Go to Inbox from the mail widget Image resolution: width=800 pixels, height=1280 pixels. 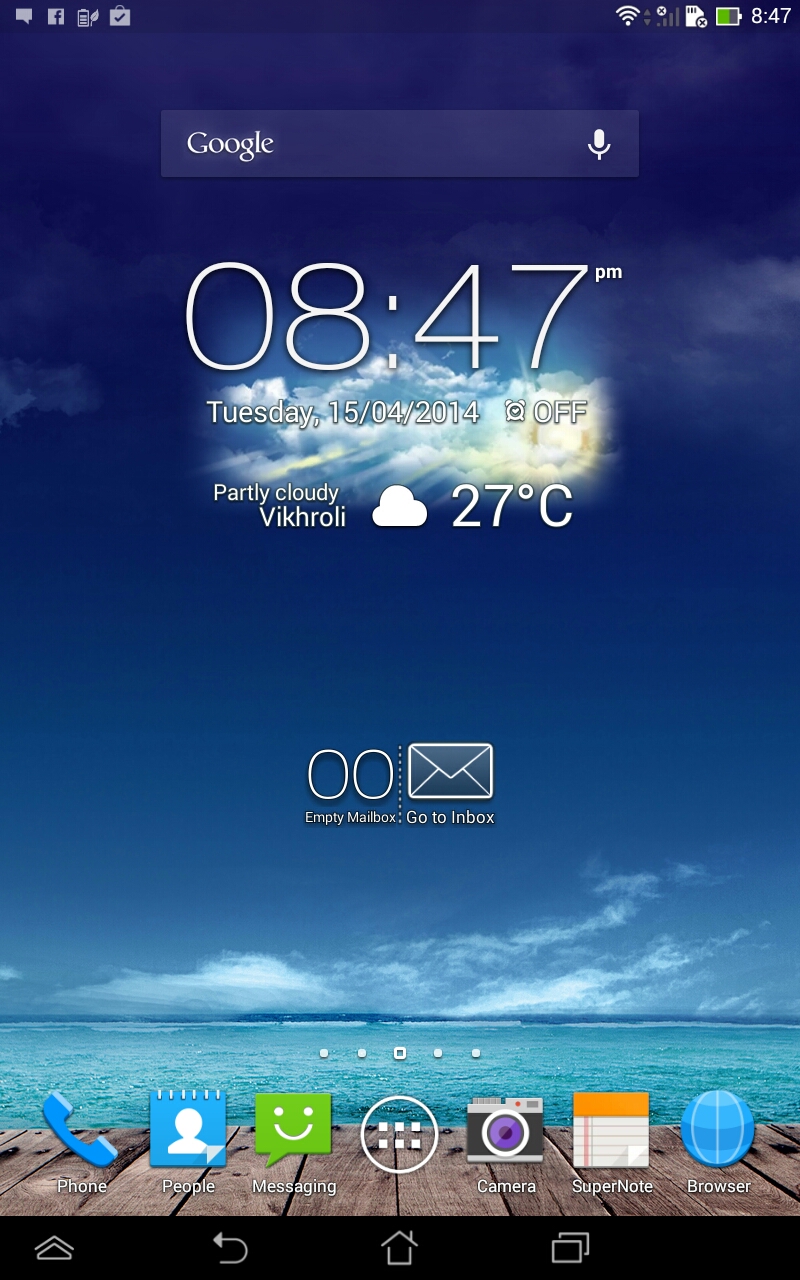[x=450, y=783]
